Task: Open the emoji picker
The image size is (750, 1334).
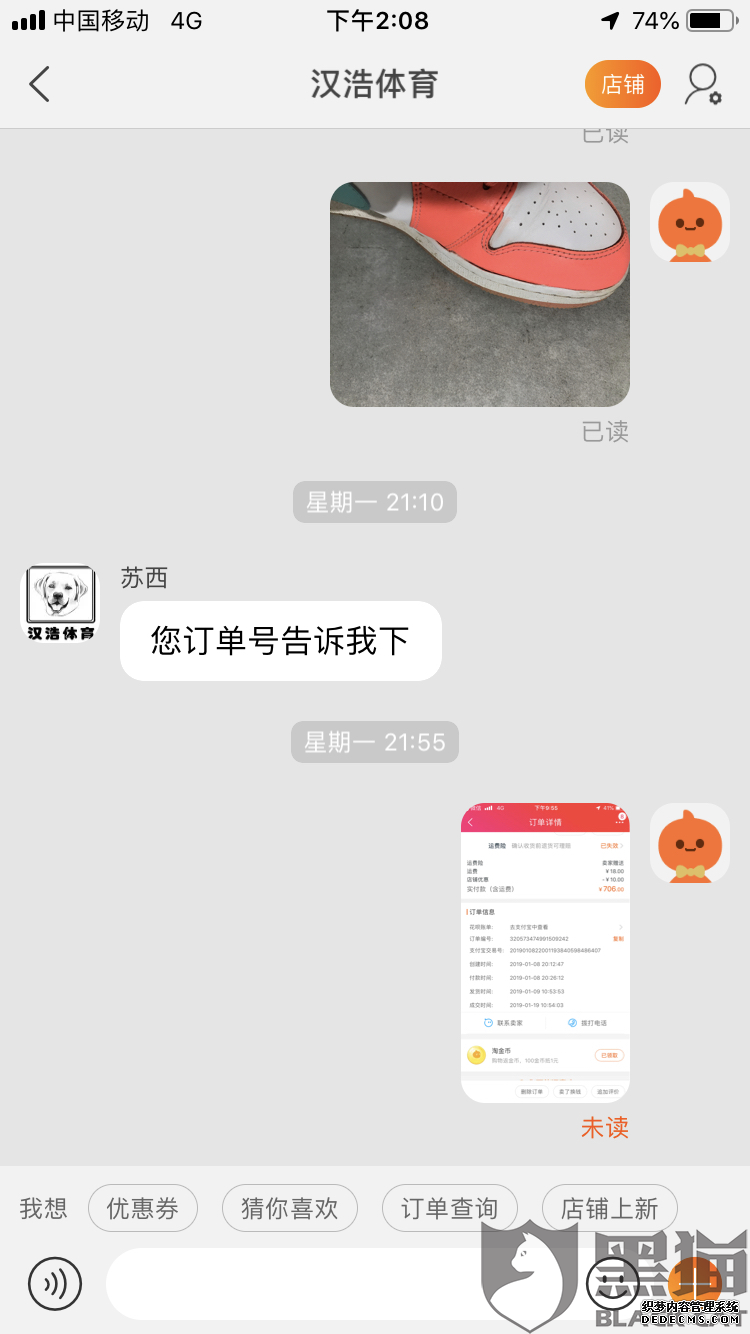Action: point(612,1283)
